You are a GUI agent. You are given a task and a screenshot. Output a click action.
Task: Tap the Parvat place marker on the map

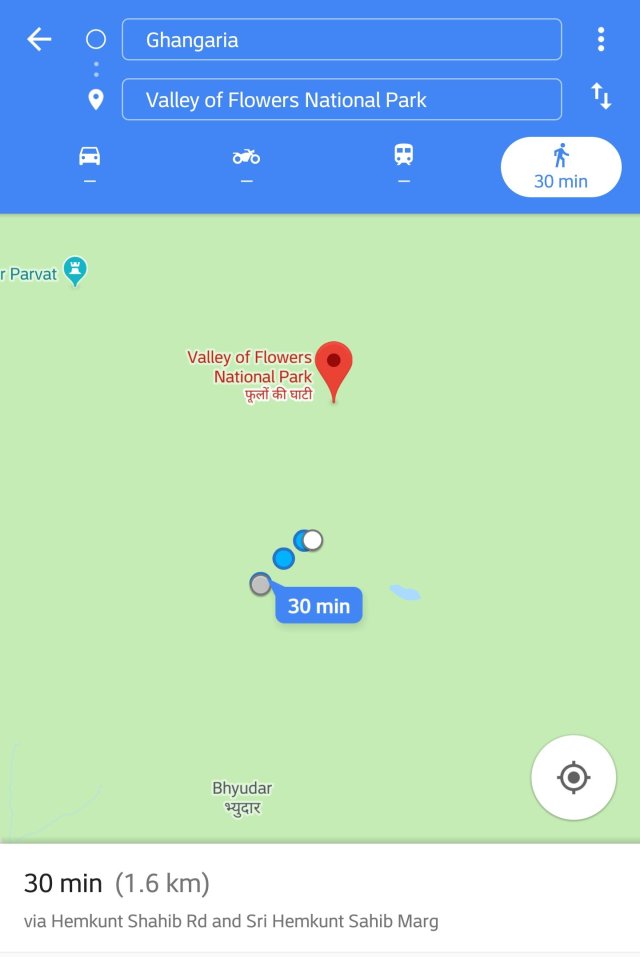point(75,270)
